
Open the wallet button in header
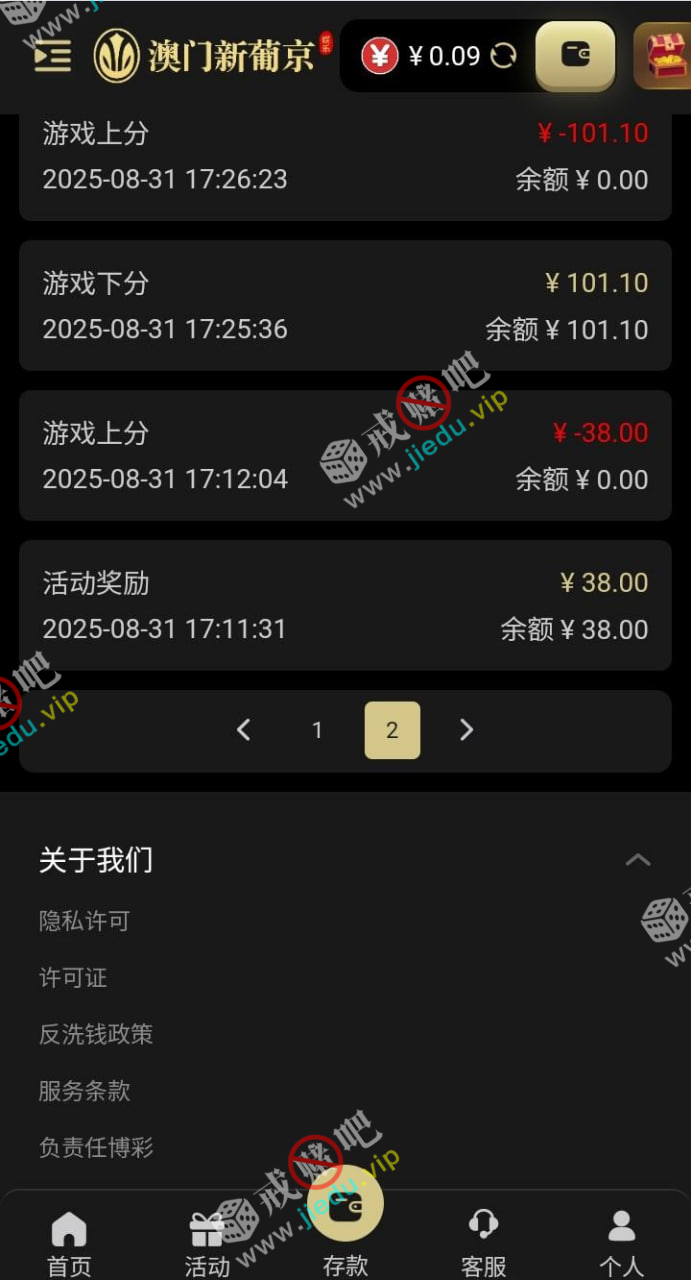pos(575,55)
